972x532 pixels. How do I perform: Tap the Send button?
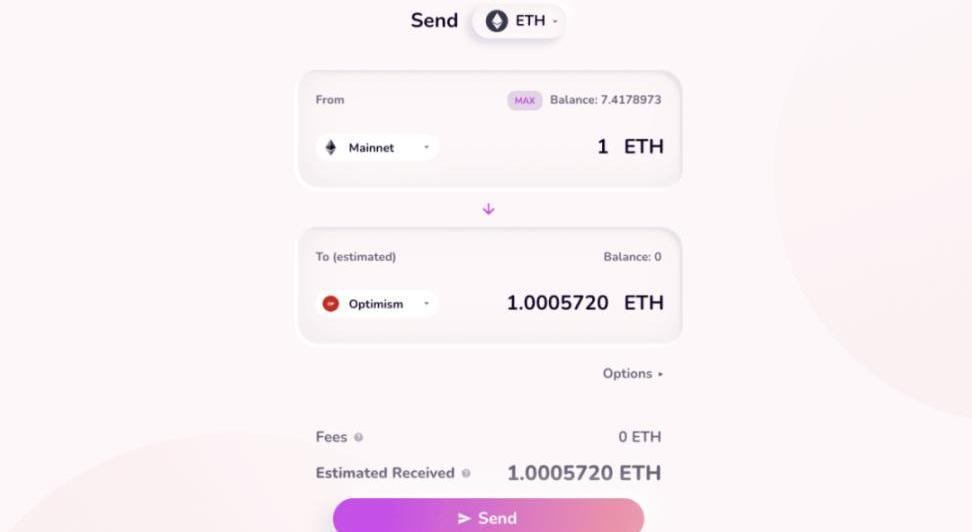[x=488, y=517]
